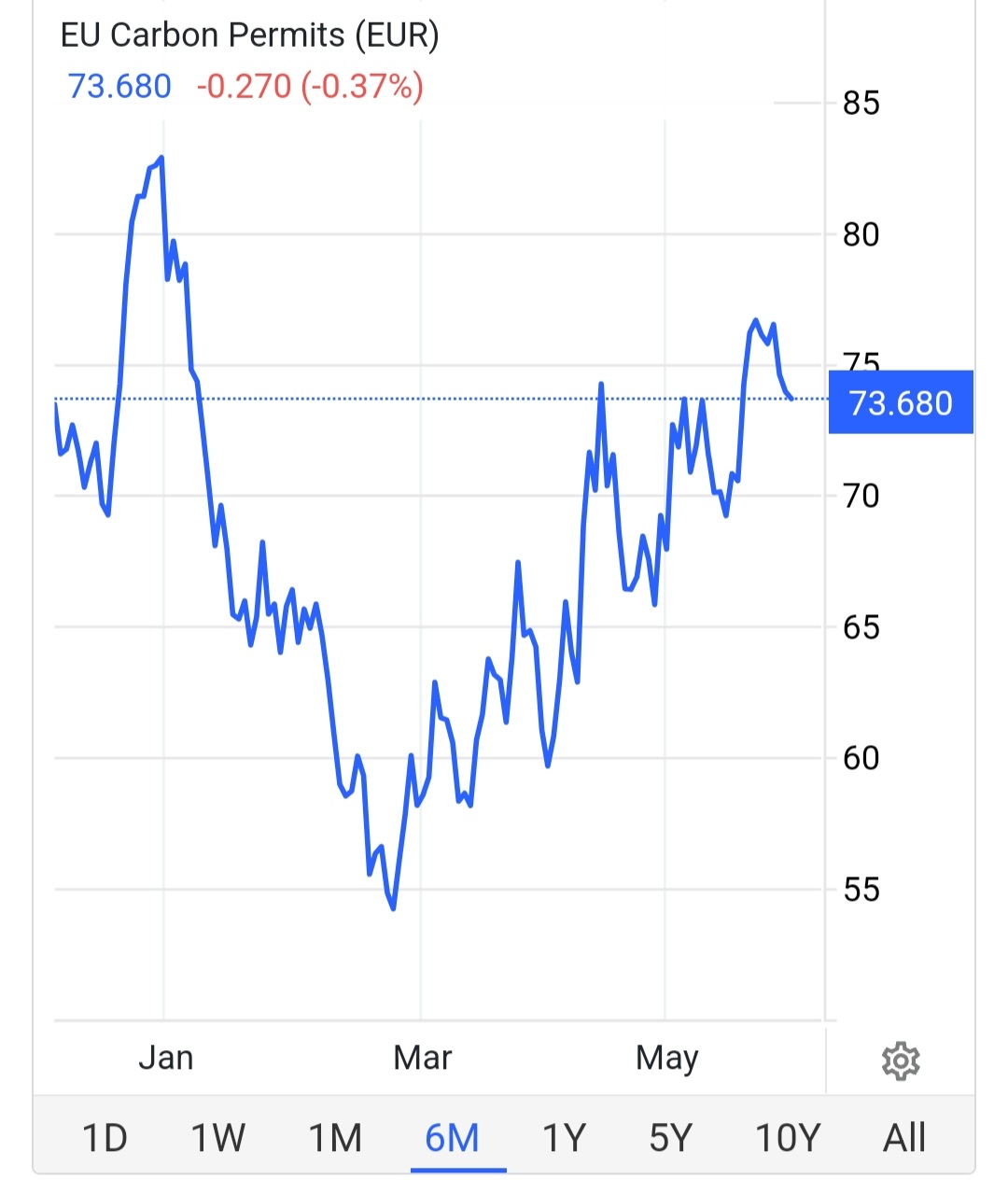Switch to the 1Y view
Image resolution: width=1008 pixels, height=1180 pixels.
[x=564, y=1138]
